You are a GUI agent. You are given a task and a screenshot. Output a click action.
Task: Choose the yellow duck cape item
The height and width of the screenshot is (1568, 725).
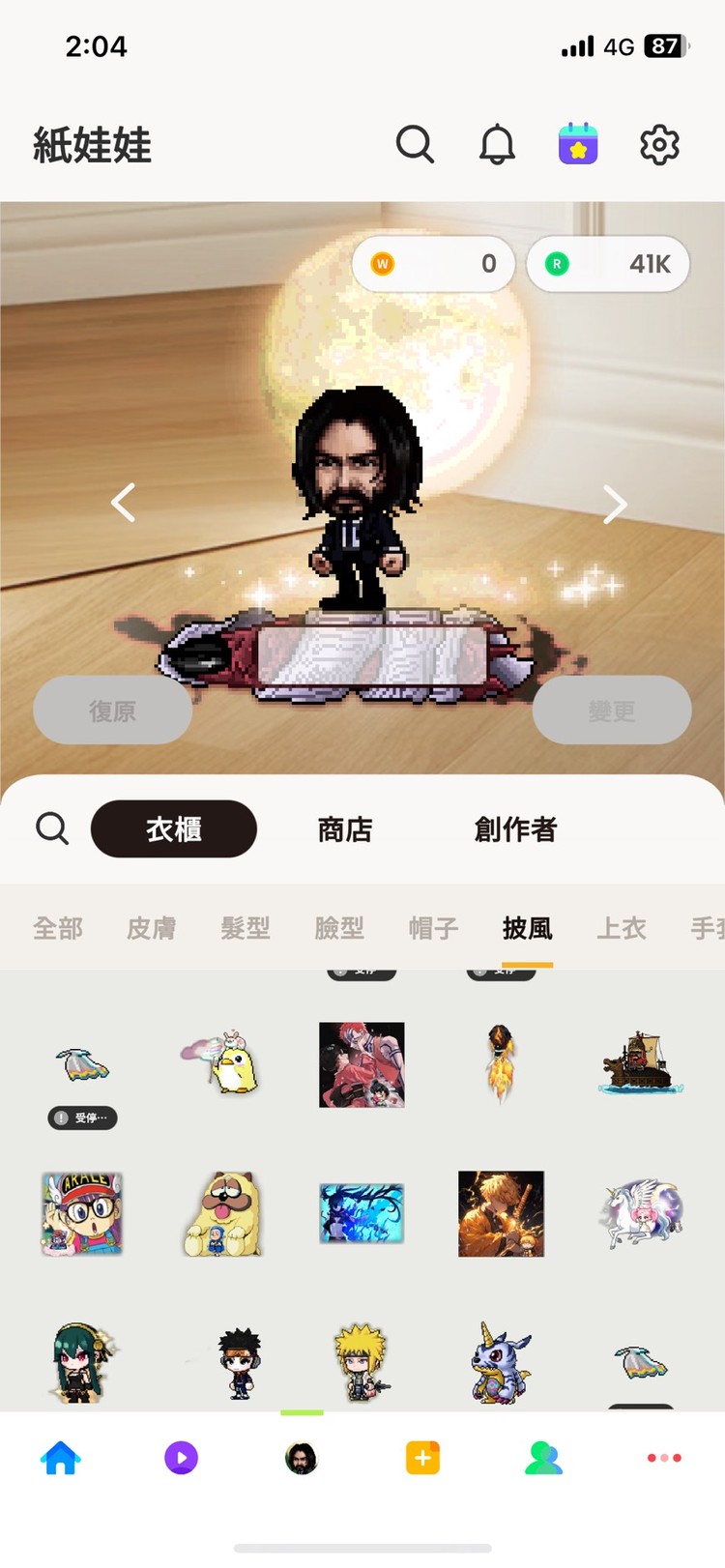[222, 1062]
